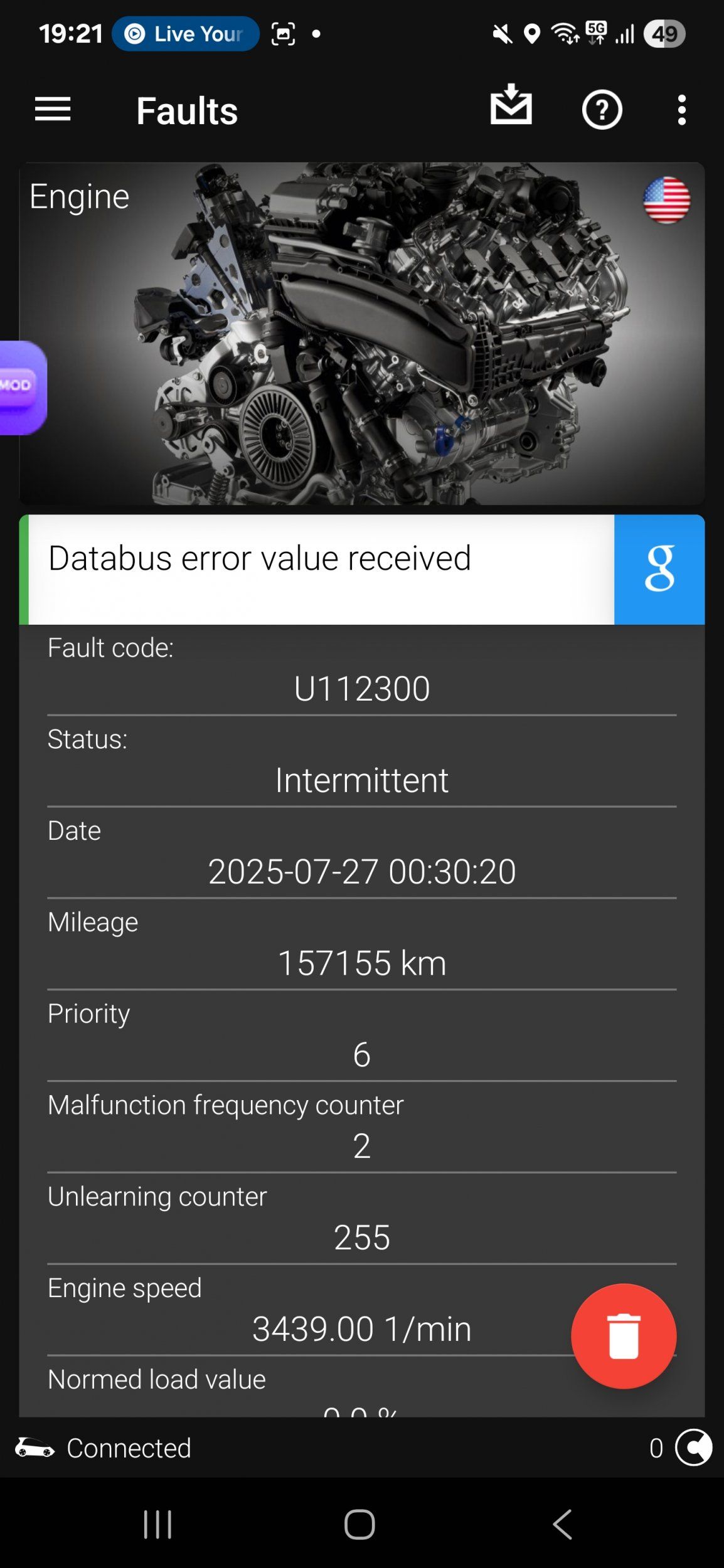The image size is (724, 1568).
Task: Tap the purple MOD floating bubble
Action: click(23, 388)
